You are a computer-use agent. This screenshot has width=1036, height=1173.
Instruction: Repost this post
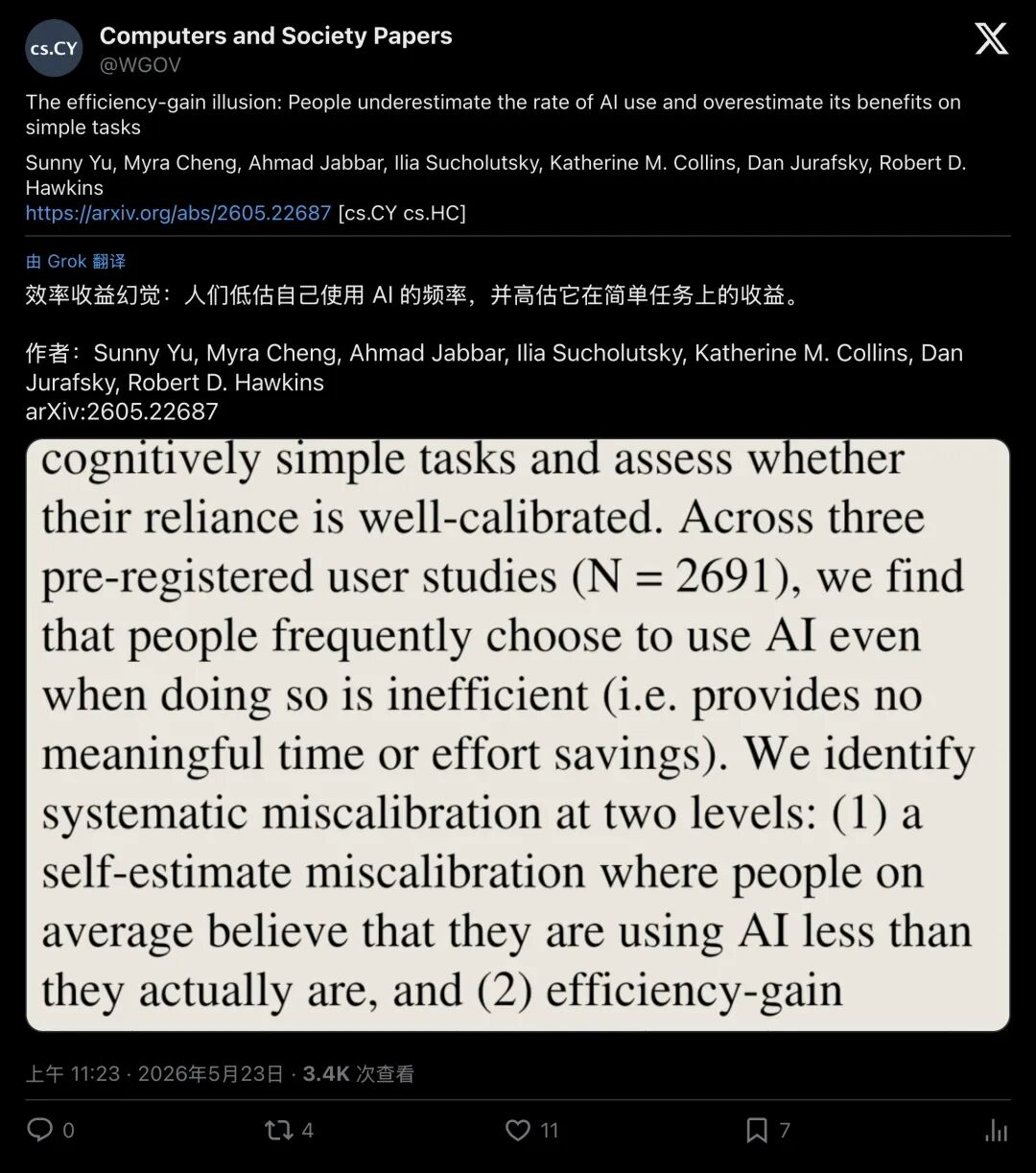click(279, 1130)
